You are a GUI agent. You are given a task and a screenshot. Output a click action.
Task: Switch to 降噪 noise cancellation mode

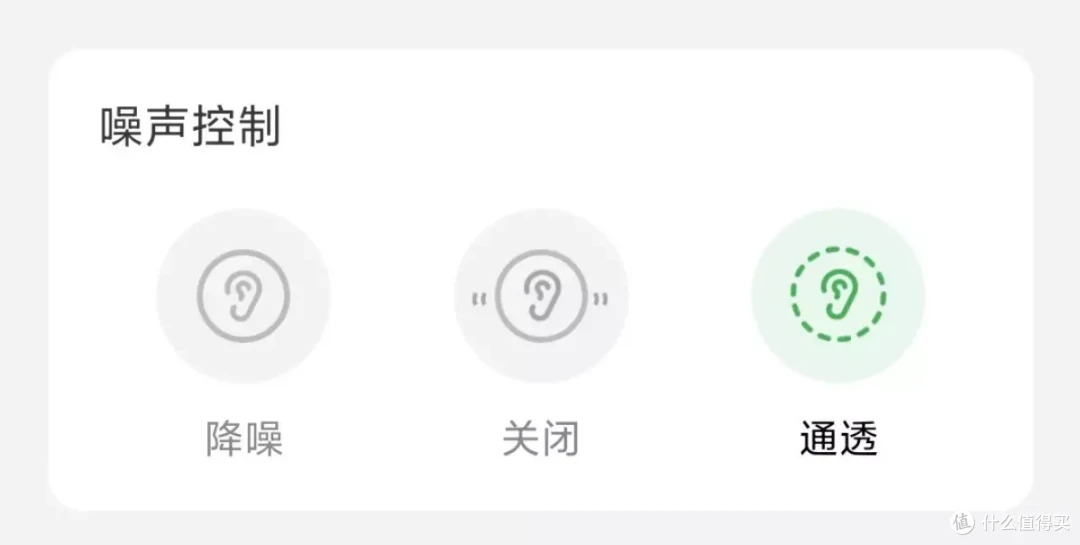coord(243,295)
